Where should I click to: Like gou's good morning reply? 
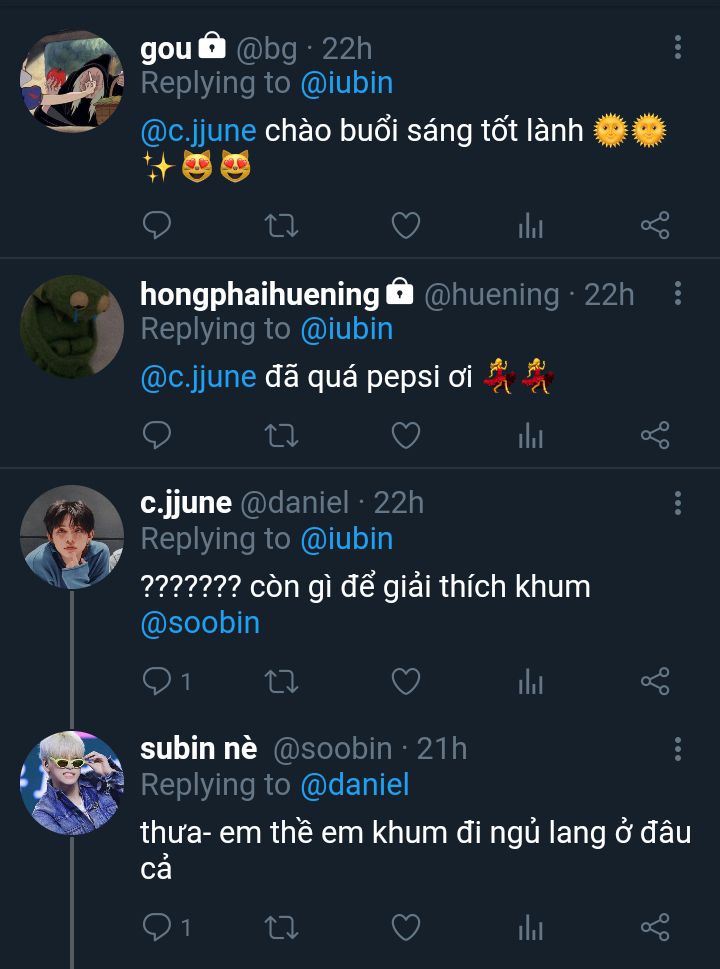coord(406,226)
